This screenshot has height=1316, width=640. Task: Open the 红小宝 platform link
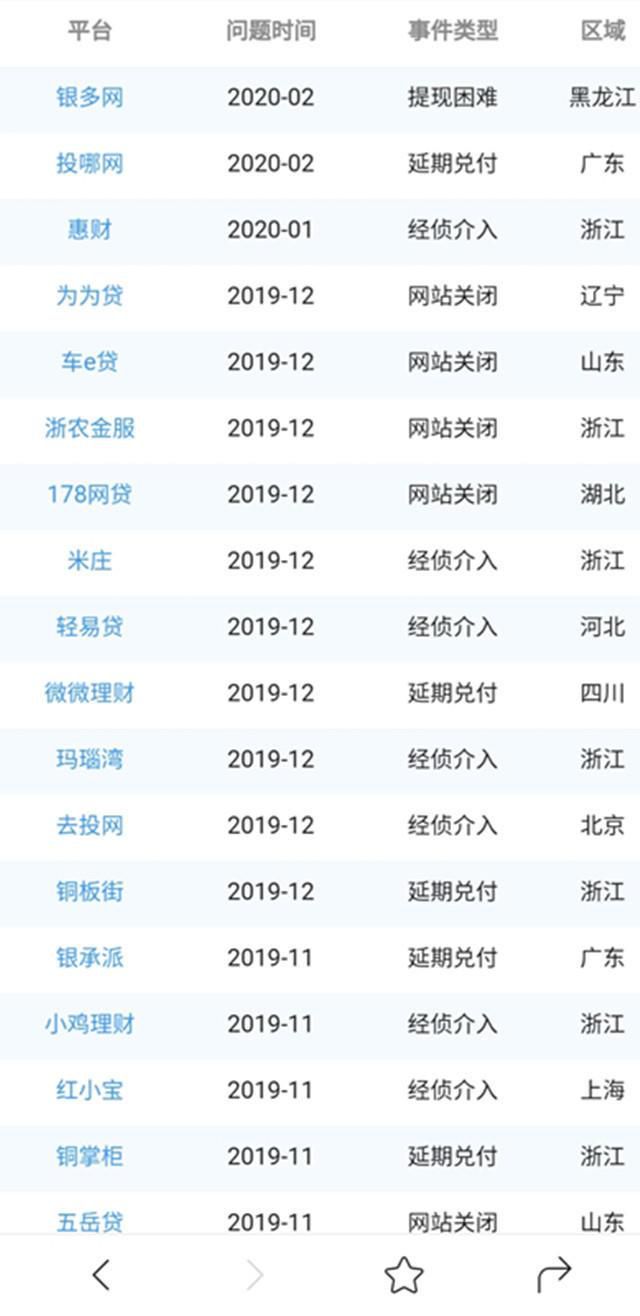click(x=90, y=1090)
